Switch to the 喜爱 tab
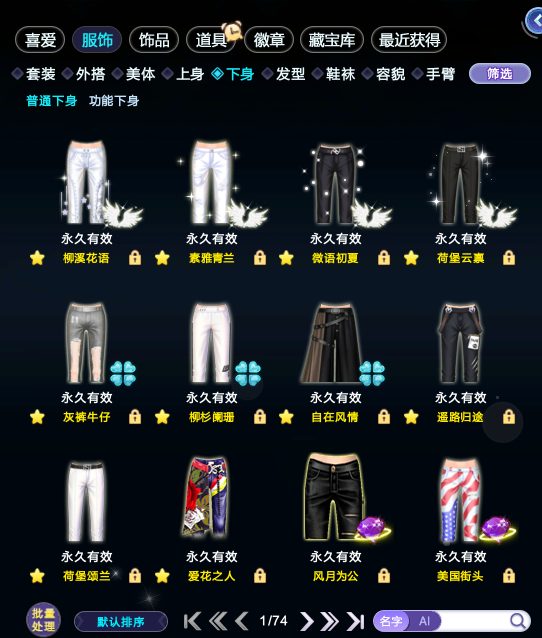Screen dimensions: 542x638 pos(40,40)
